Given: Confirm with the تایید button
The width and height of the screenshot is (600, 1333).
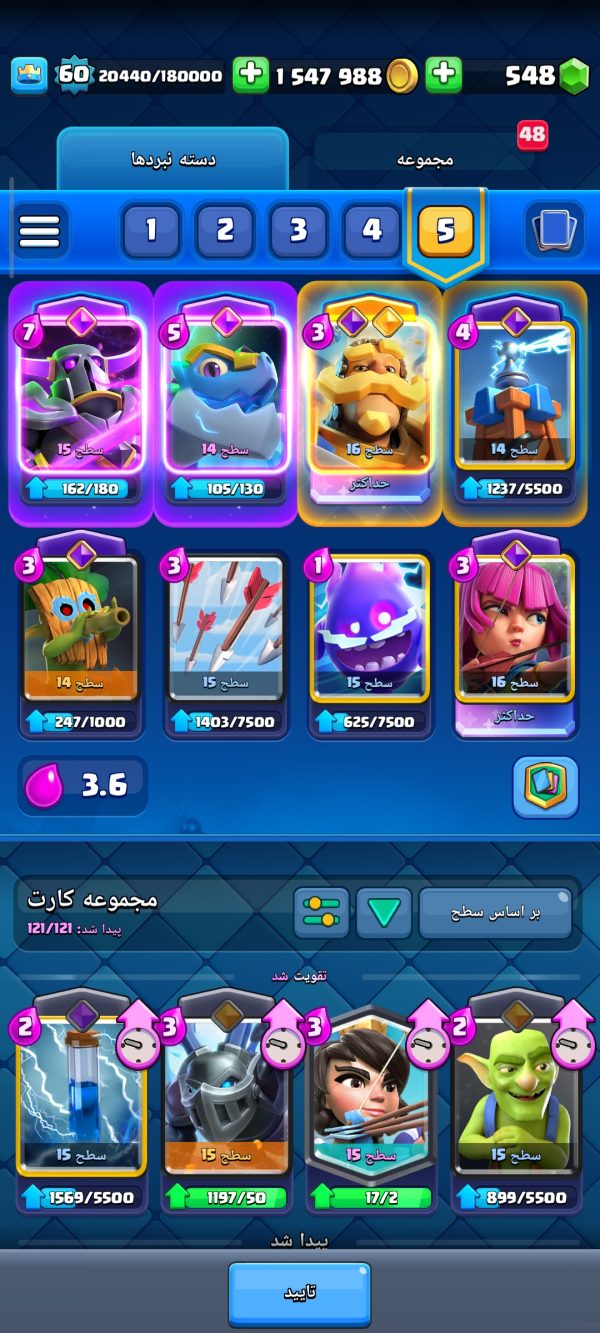Looking at the screenshot, I should pos(299,1293).
